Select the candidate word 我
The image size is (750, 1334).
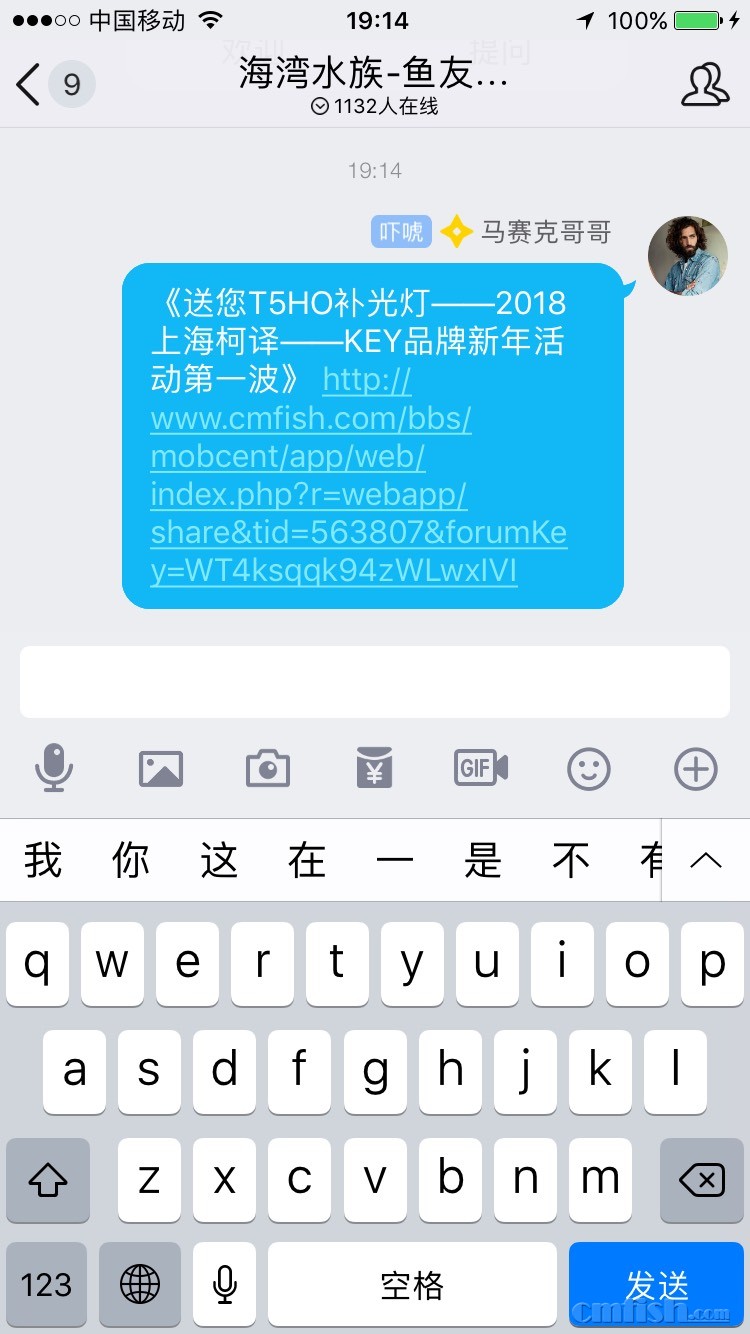tap(44, 861)
